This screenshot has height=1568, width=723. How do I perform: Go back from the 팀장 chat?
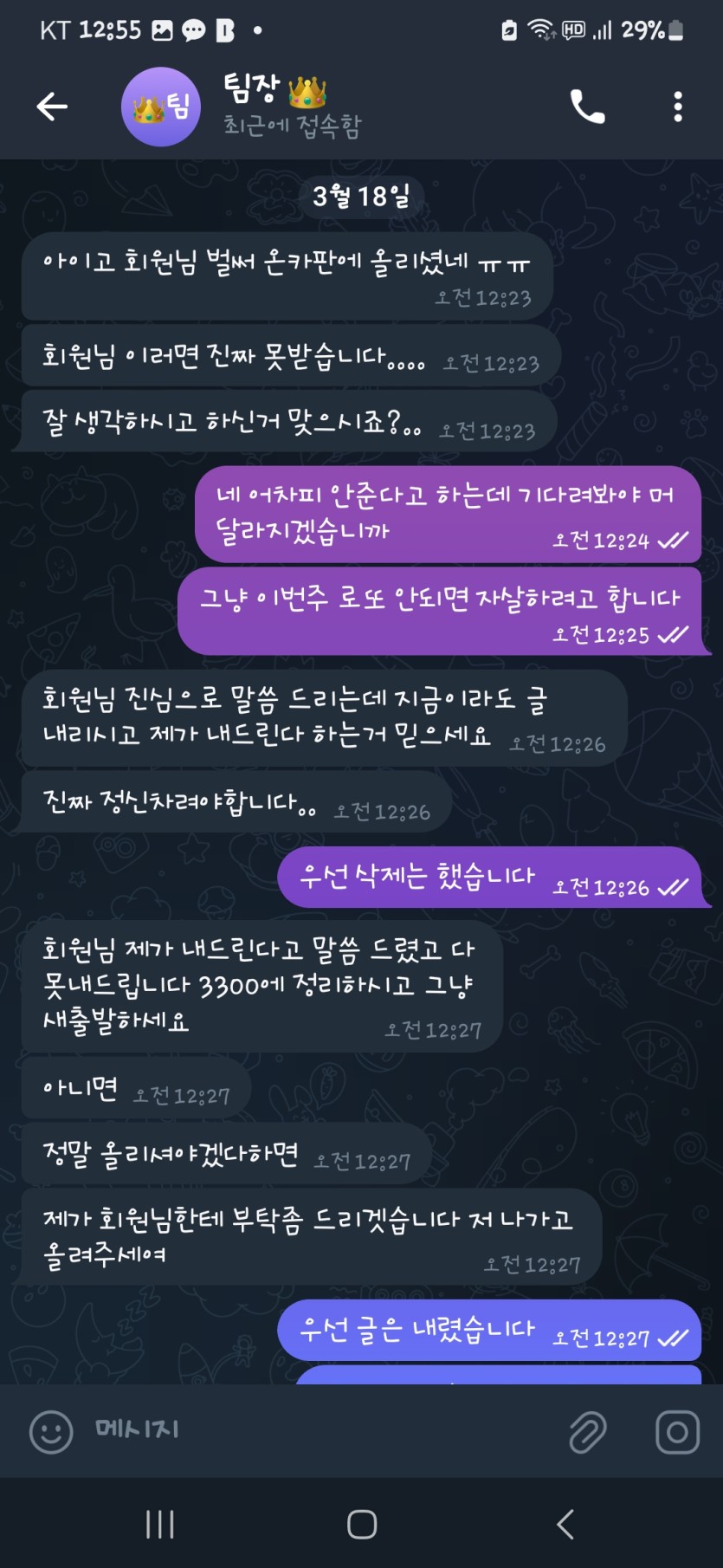pyautogui.click(x=52, y=107)
